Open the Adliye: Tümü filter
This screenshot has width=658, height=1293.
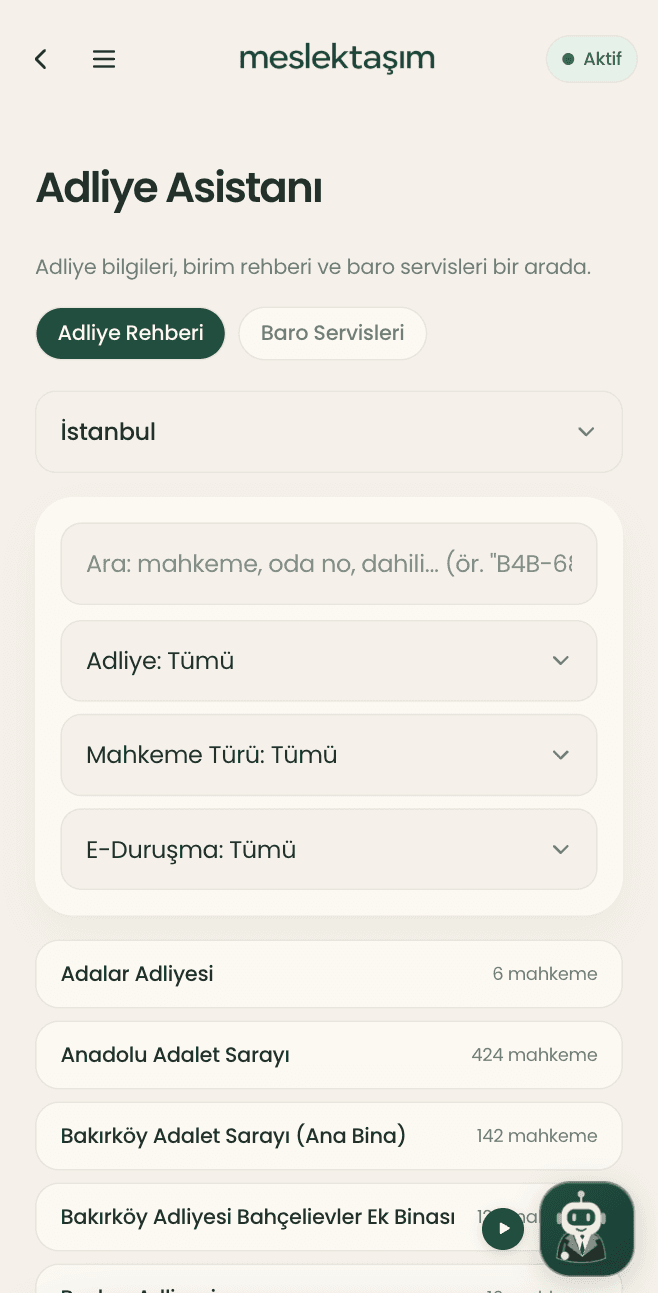tap(329, 661)
